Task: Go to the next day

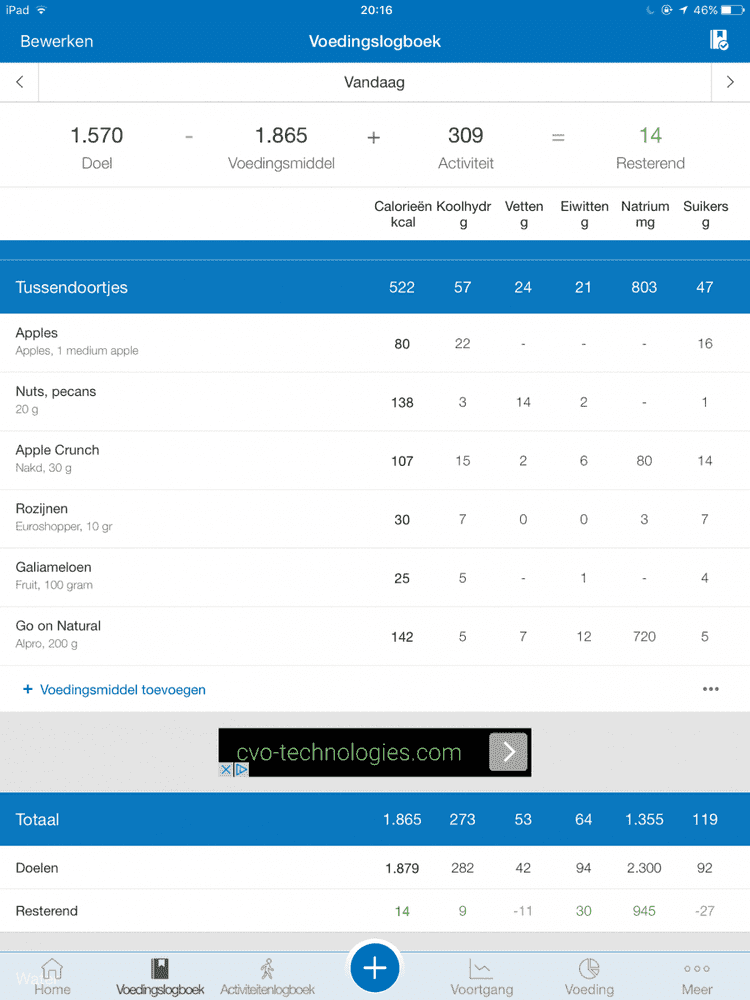Action: 730,83
